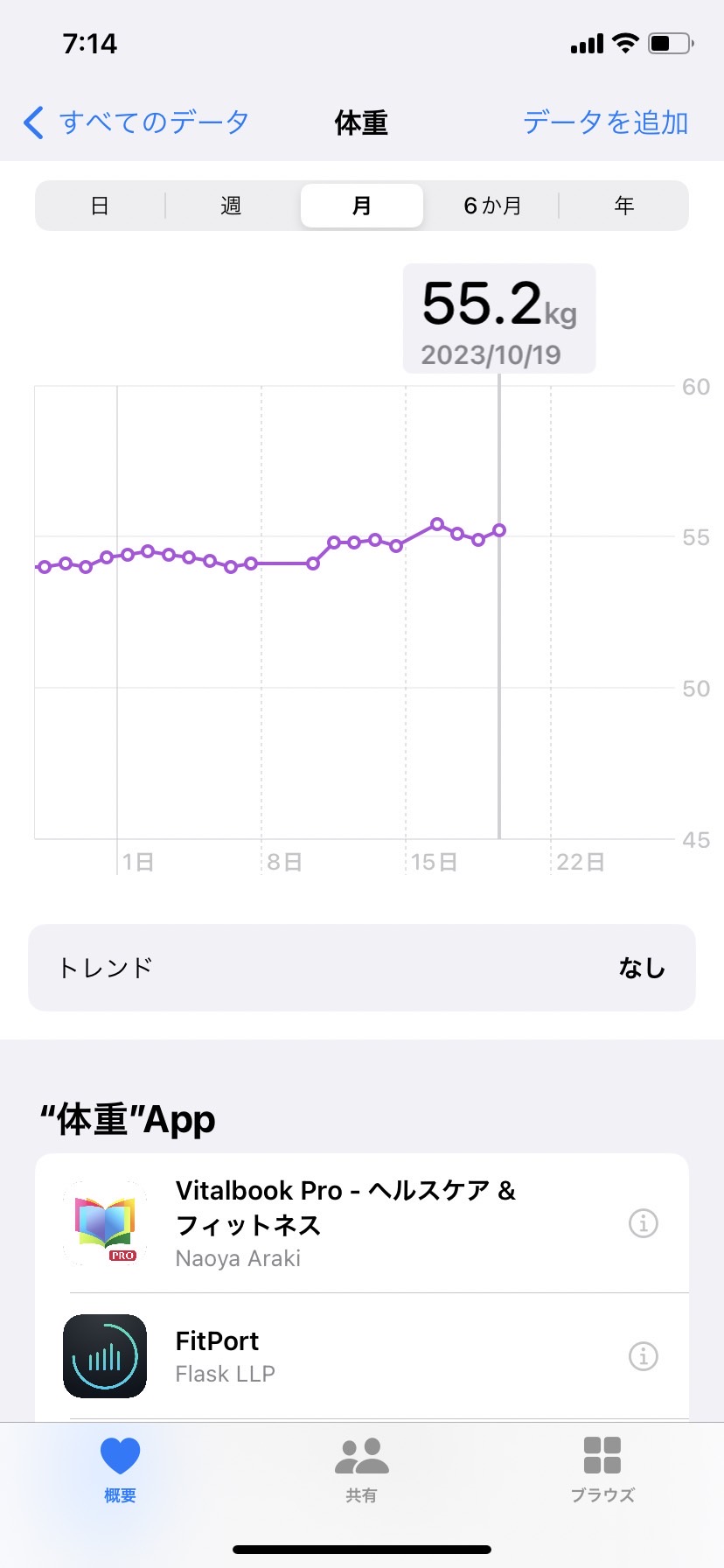724x1568 pixels.
Task: Open the 概要 tab
Action: click(121, 1470)
